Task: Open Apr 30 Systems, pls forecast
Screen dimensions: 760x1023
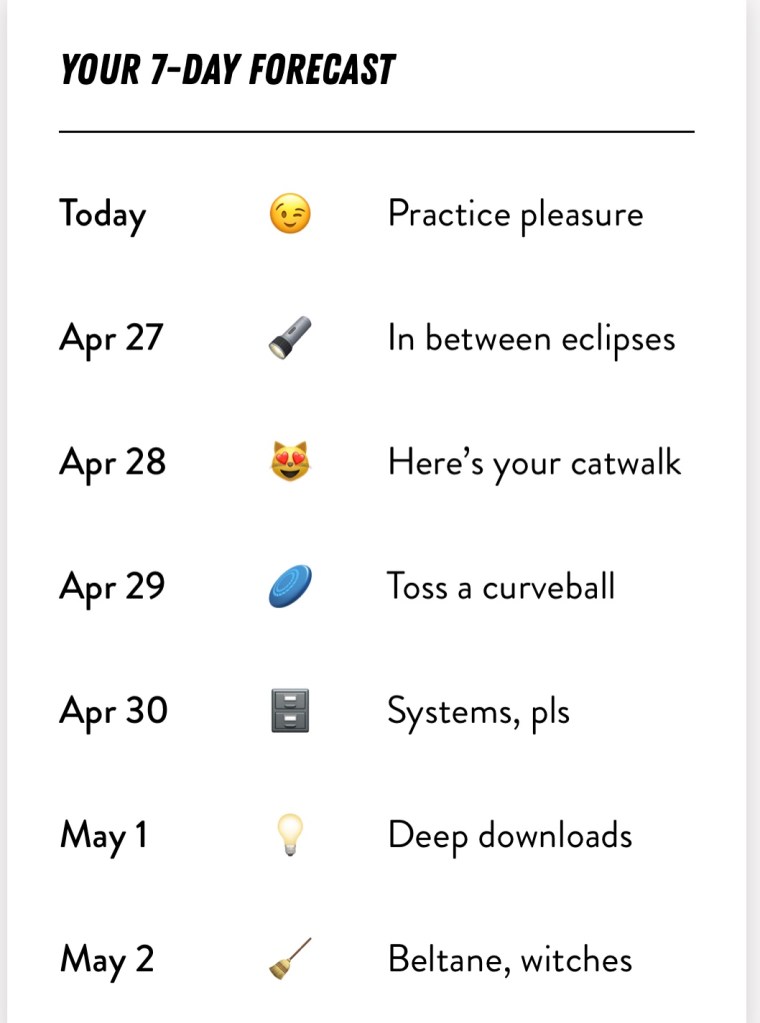Action: (478, 712)
